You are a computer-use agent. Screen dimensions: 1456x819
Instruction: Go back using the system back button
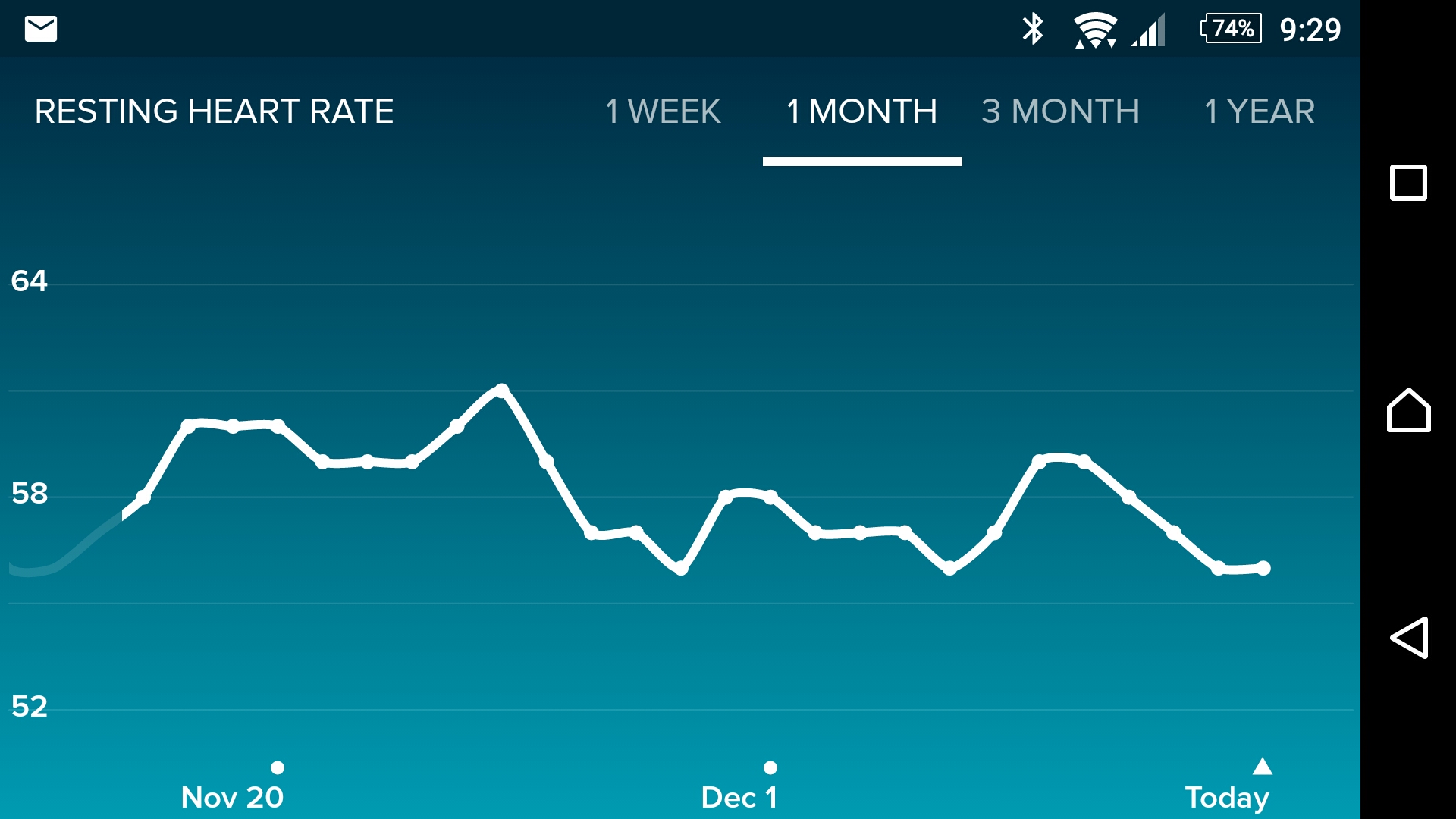1408,637
